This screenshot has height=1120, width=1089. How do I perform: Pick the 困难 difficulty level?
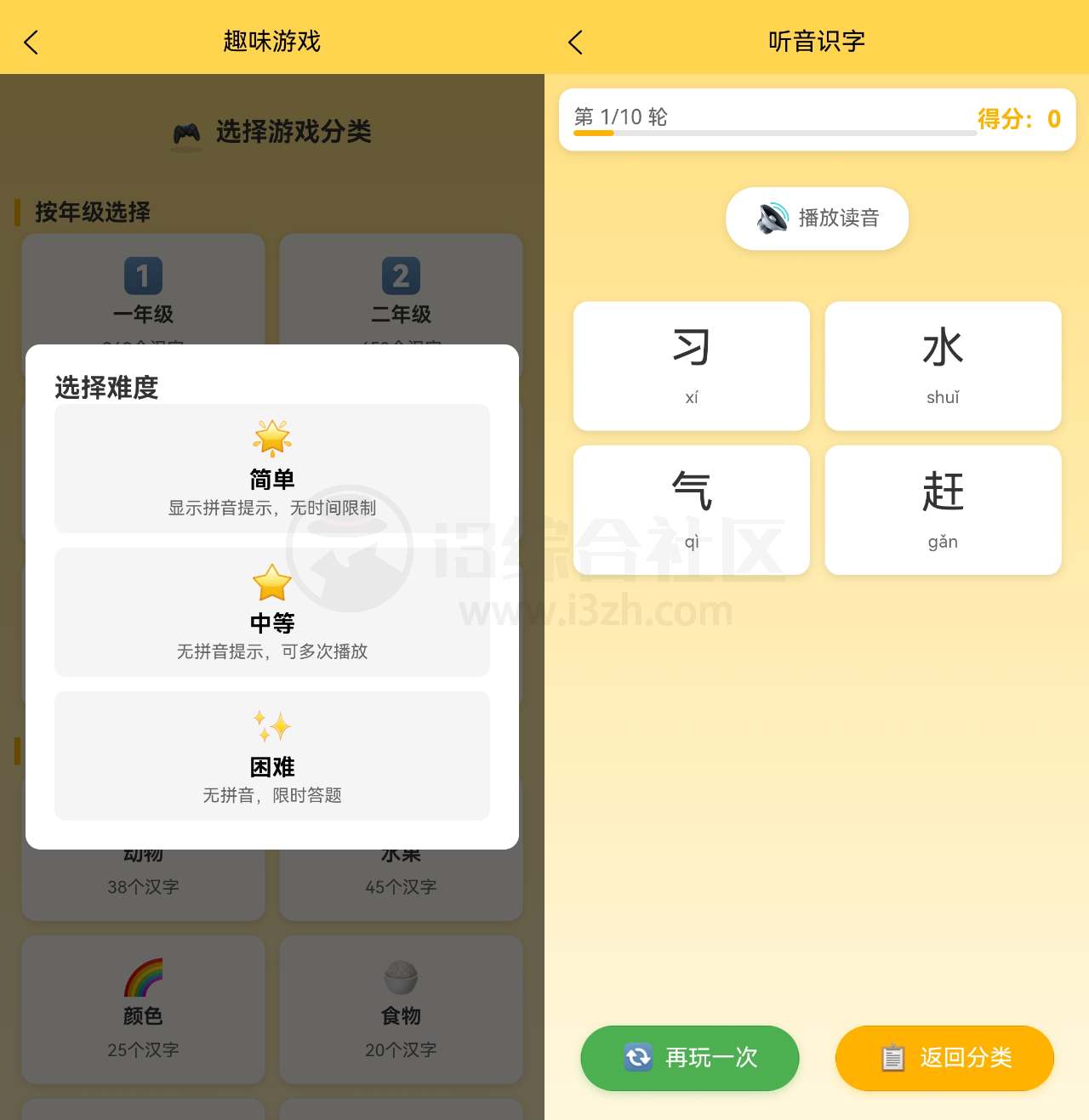(x=272, y=756)
